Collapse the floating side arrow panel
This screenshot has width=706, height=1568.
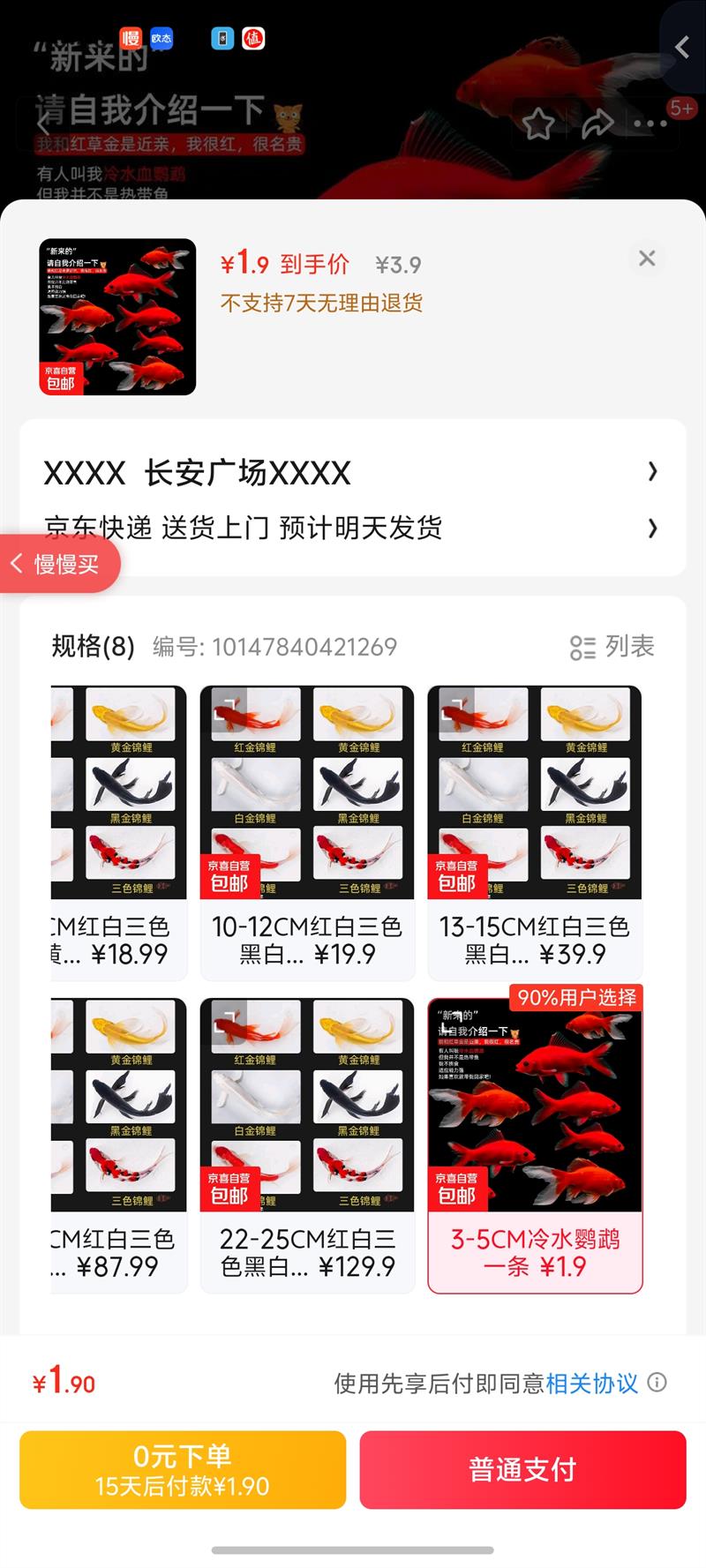point(682,47)
